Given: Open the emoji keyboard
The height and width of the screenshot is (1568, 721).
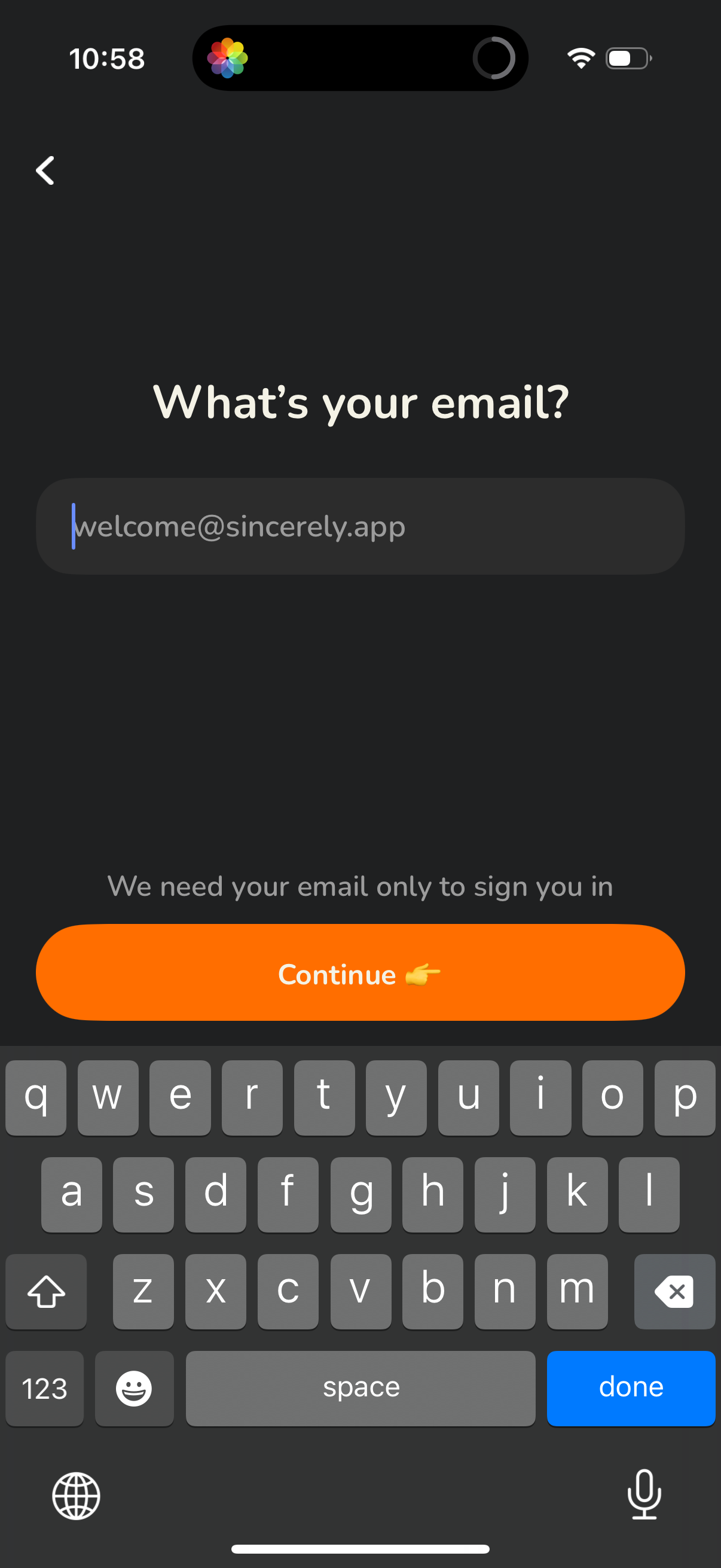Looking at the screenshot, I should pyautogui.click(x=134, y=1388).
